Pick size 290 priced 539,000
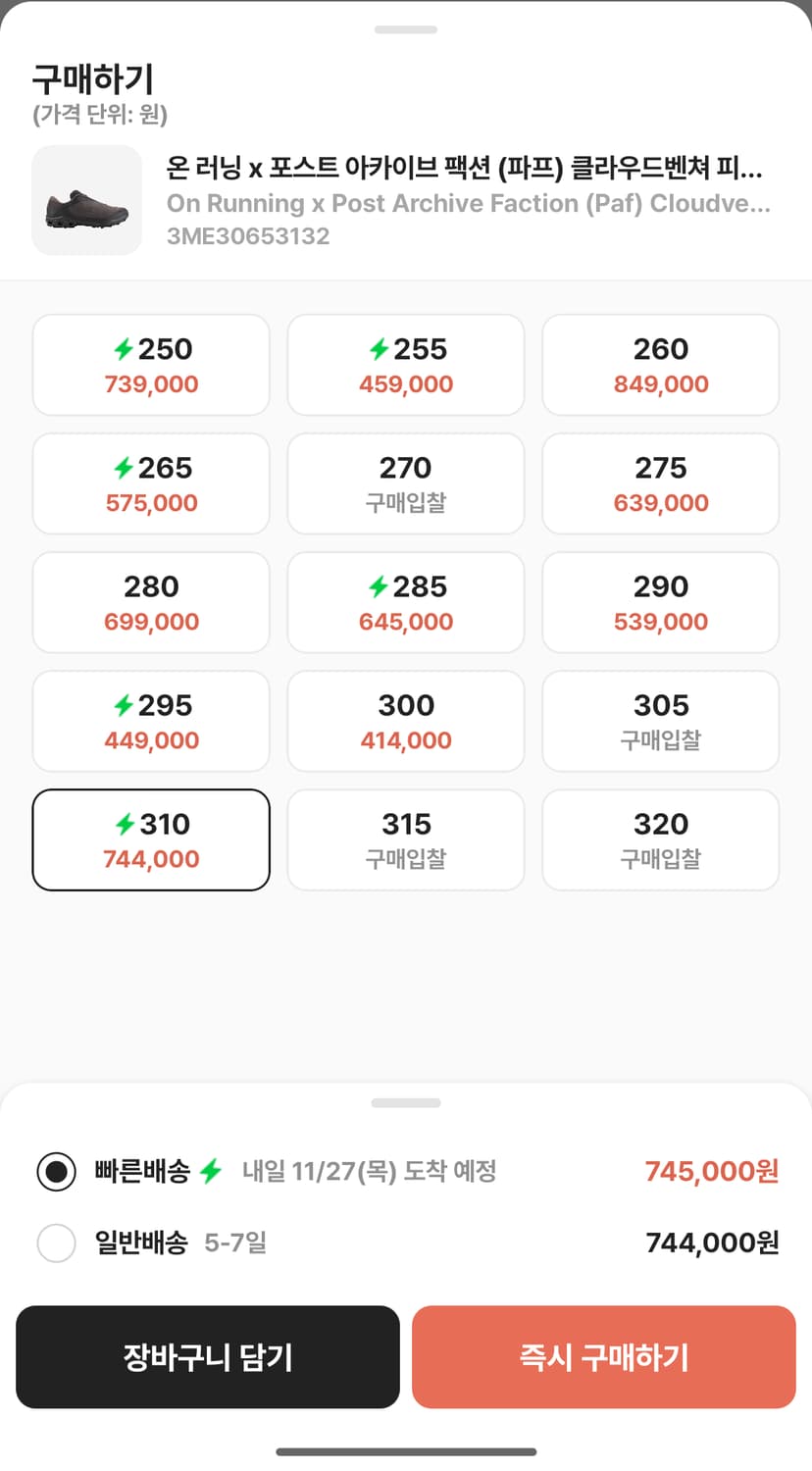Screen dimensions: 812x1471 tap(660, 602)
